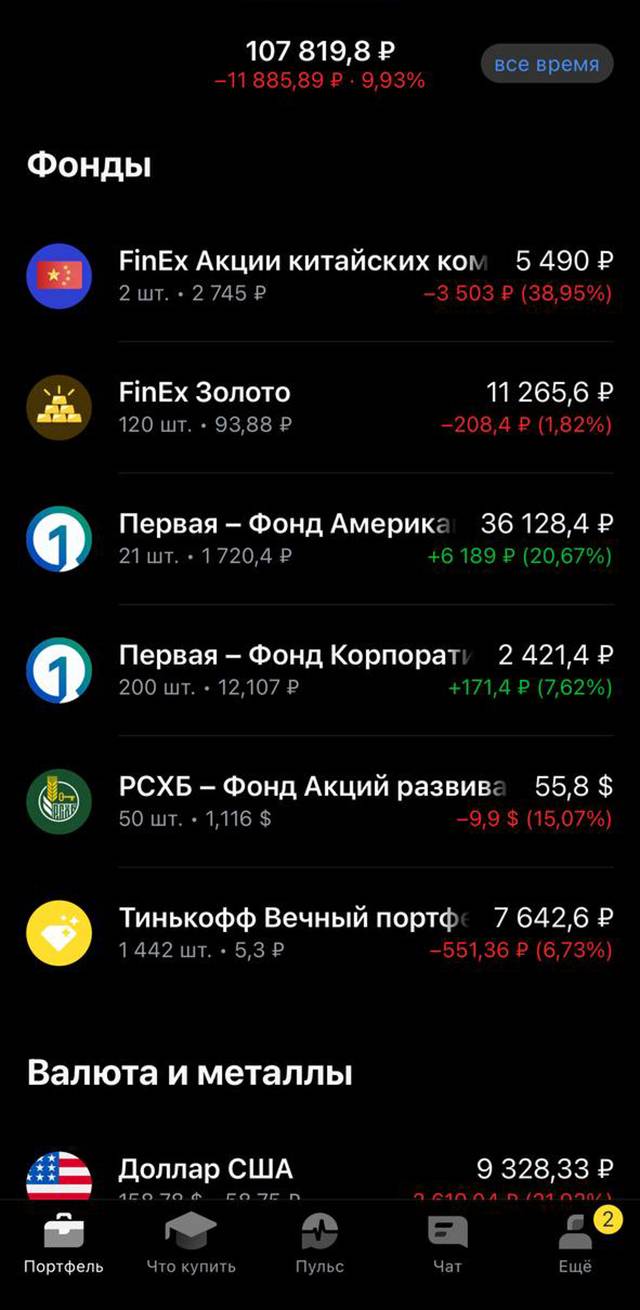Open FinEx Акции китайских компаний fund
640x1310 pixels.
tap(320, 276)
